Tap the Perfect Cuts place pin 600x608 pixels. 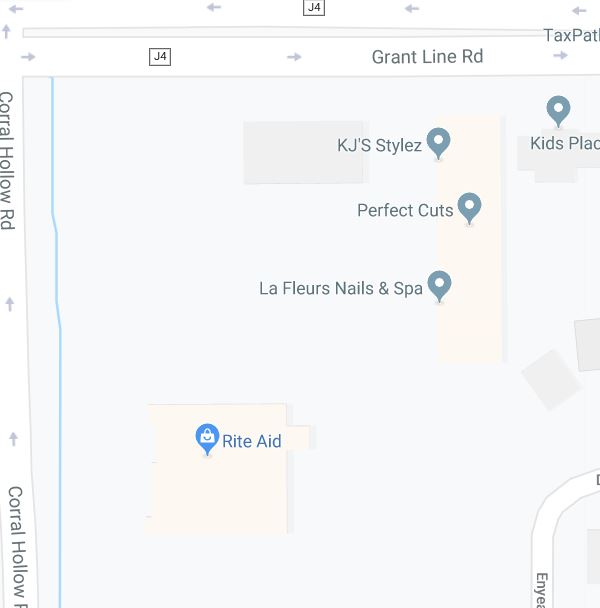tap(469, 208)
